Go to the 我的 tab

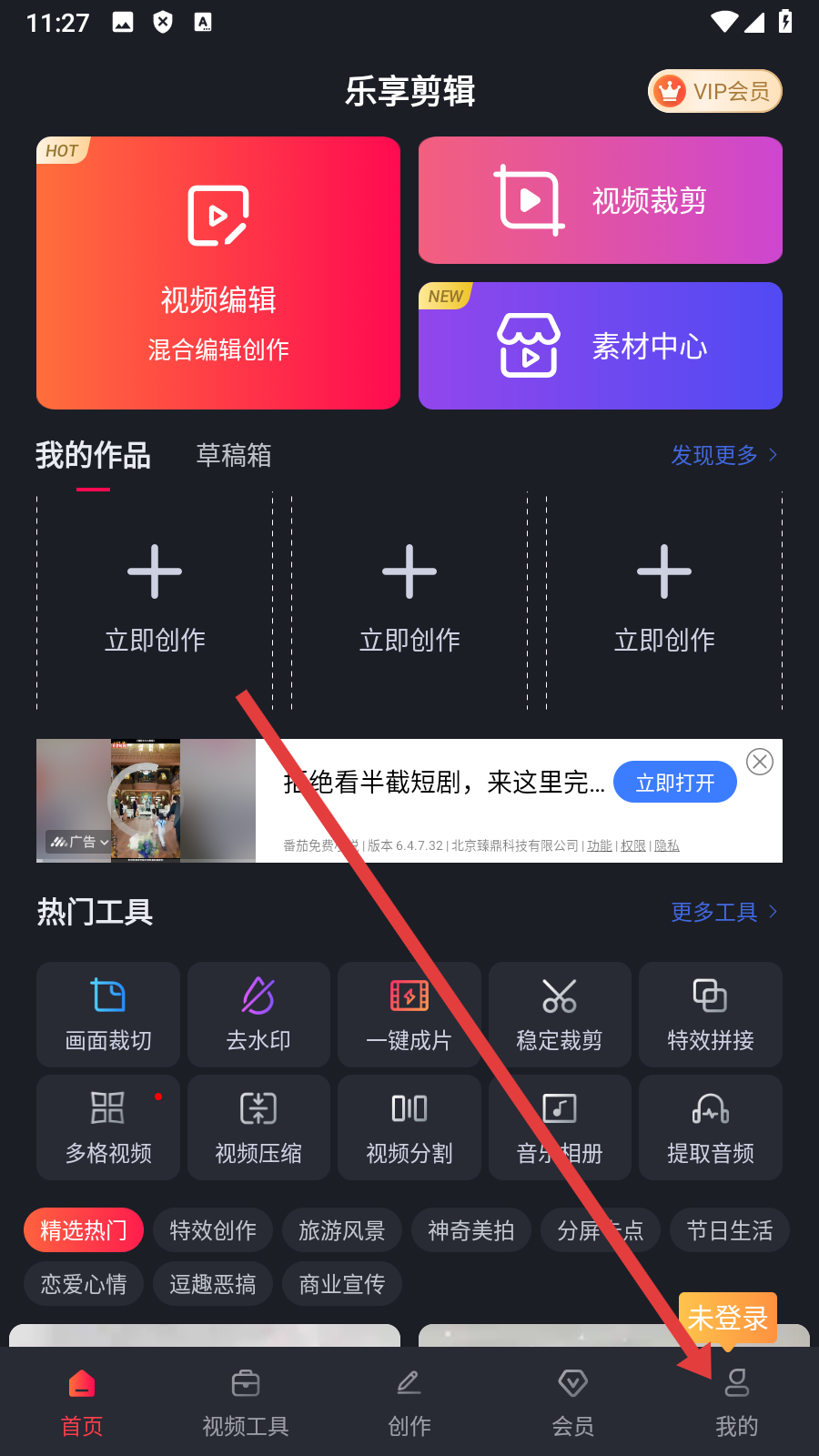pos(736,1403)
